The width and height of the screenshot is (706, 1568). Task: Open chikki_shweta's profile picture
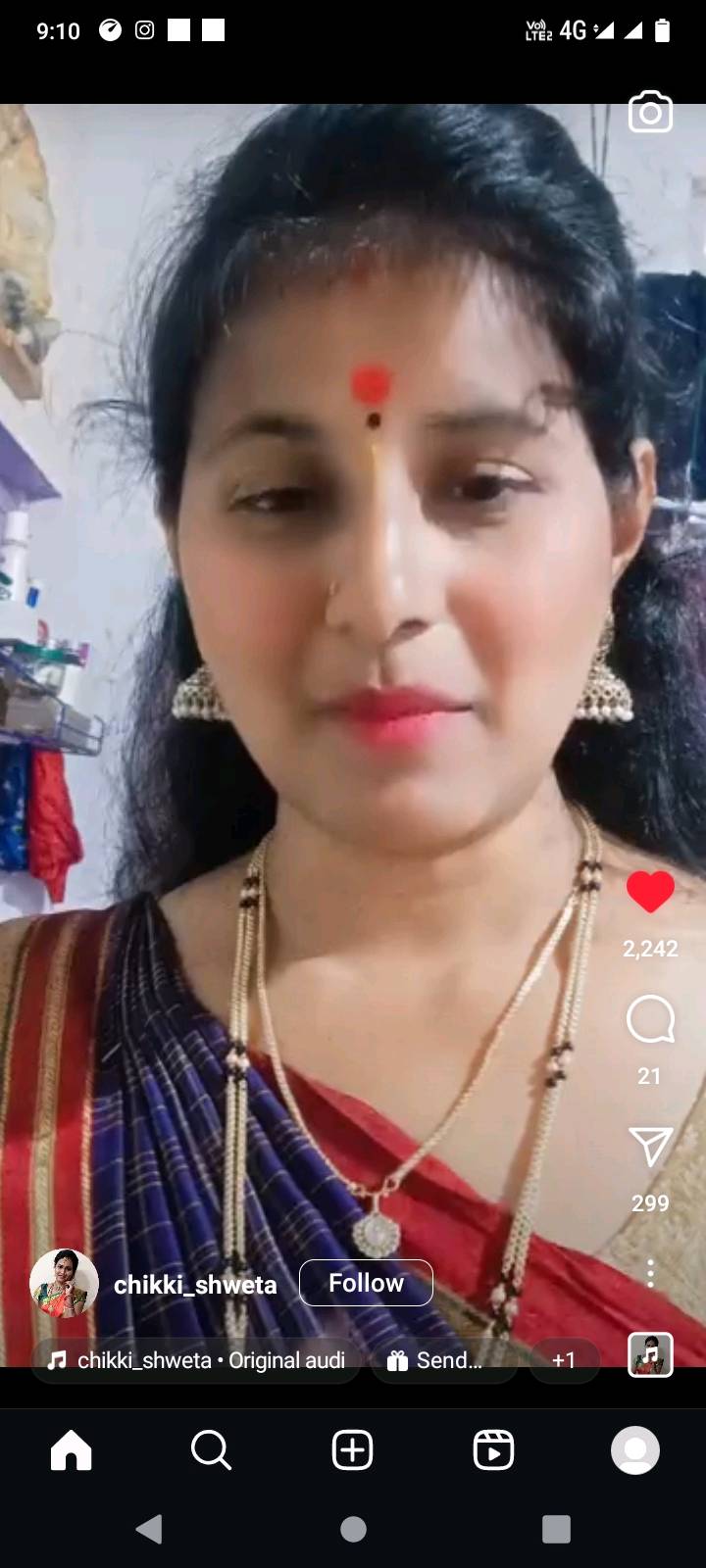point(64,1283)
